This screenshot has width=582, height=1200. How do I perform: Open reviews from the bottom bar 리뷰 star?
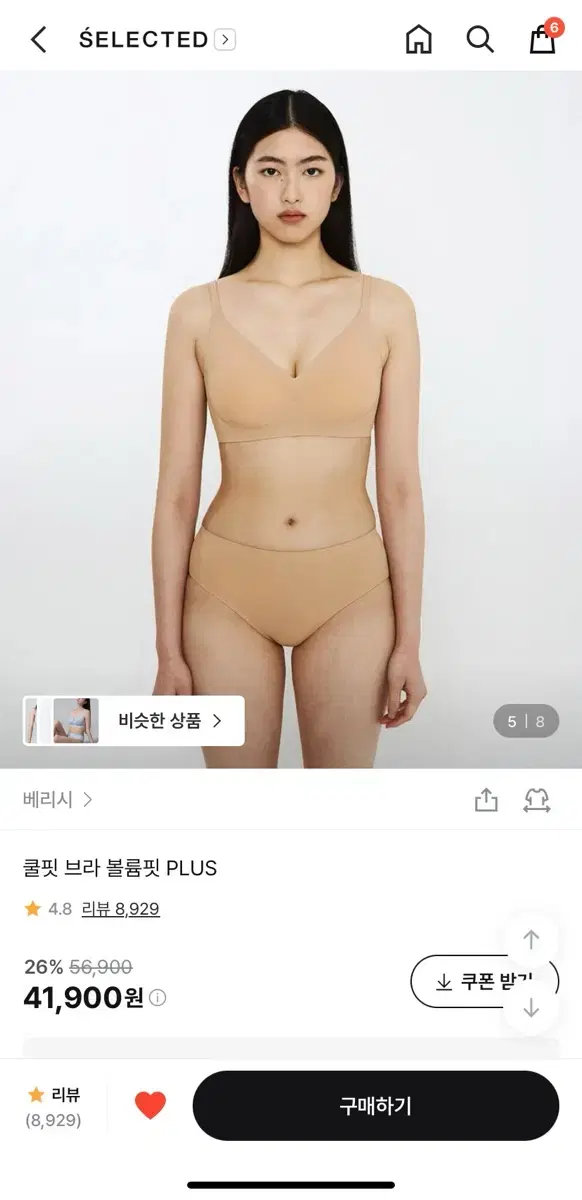point(54,1106)
